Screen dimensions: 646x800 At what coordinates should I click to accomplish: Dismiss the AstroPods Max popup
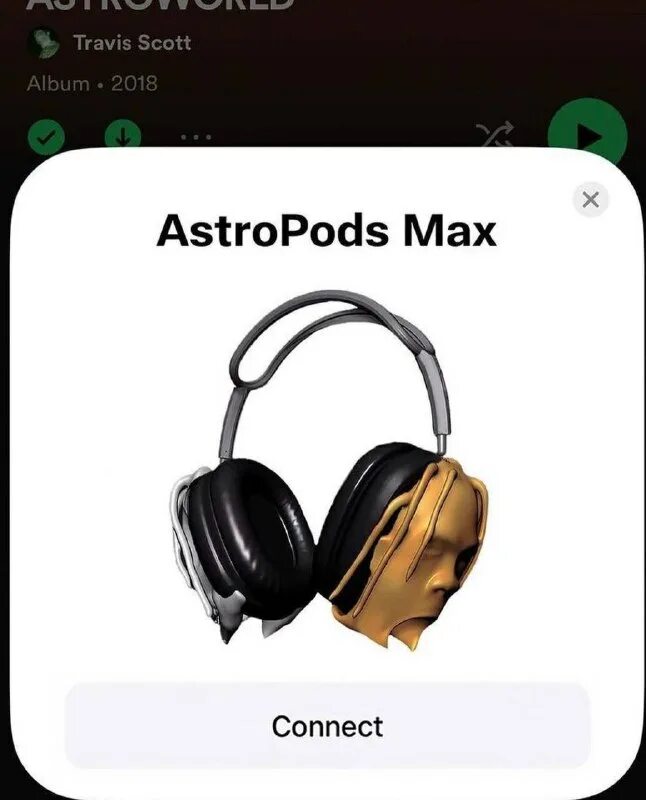tap(591, 199)
